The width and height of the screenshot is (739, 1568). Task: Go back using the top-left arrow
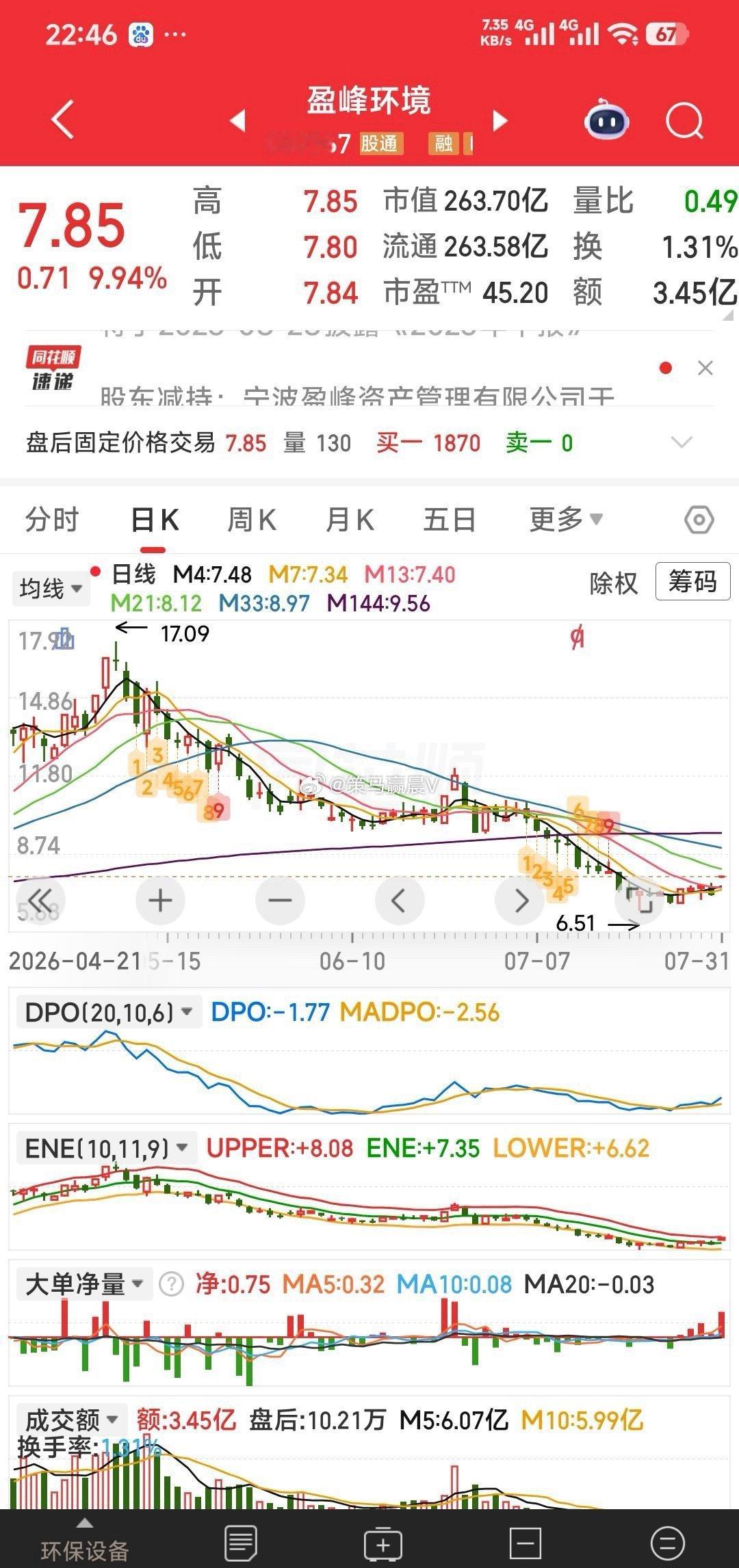(x=63, y=120)
